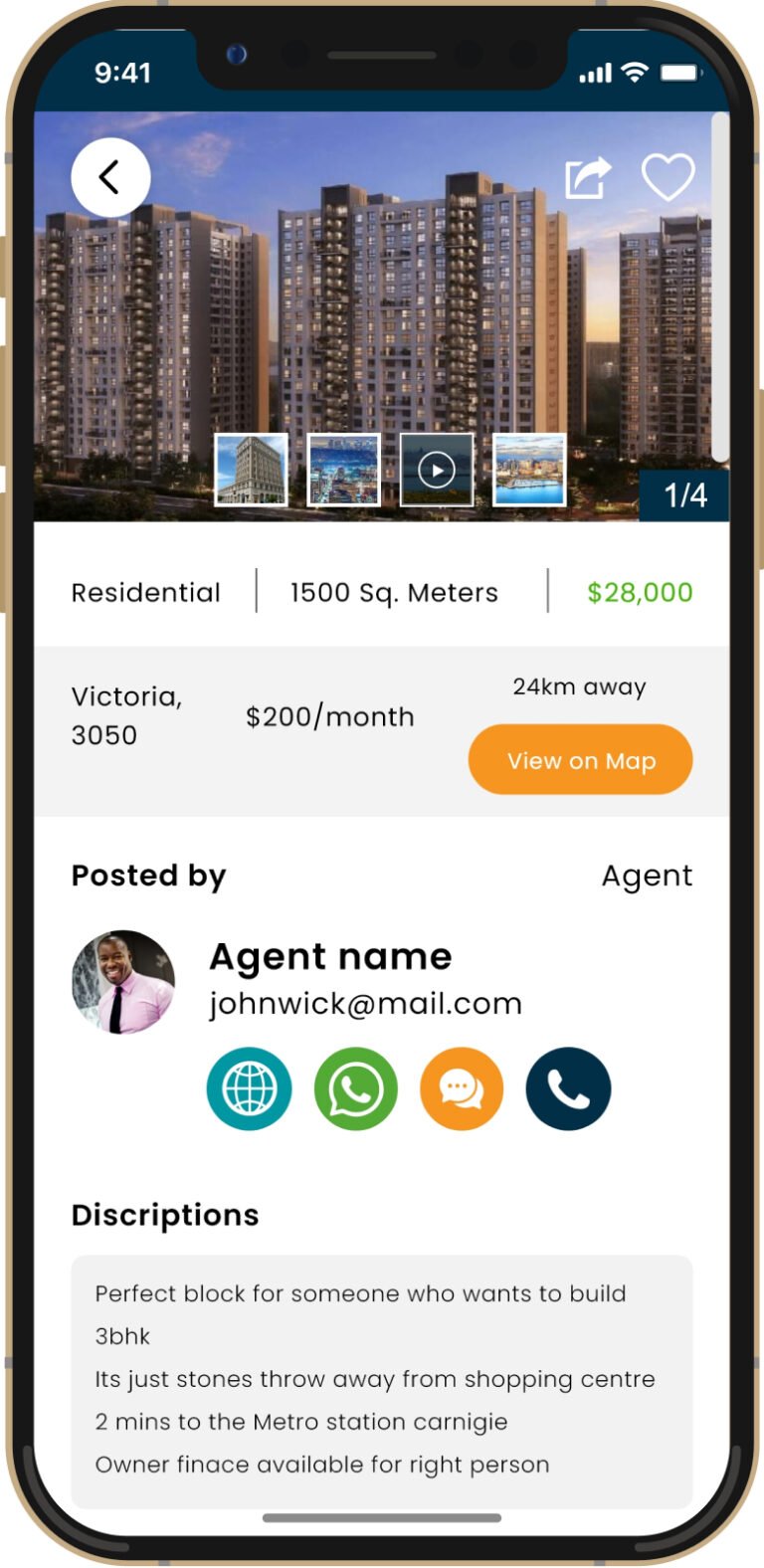Open the agent's website globe icon
764x1568 pixels.
pyautogui.click(x=250, y=1089)
